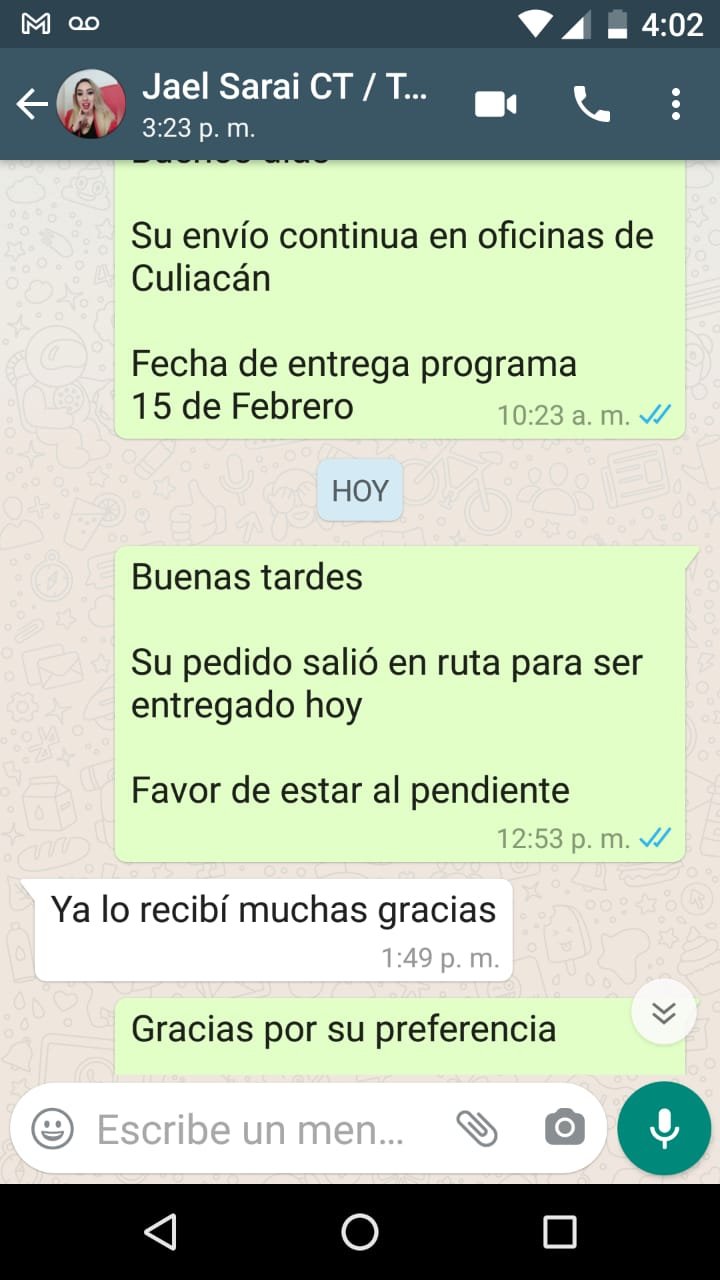Open contact info for Jael Sarai CT

[x=285, y=103]
